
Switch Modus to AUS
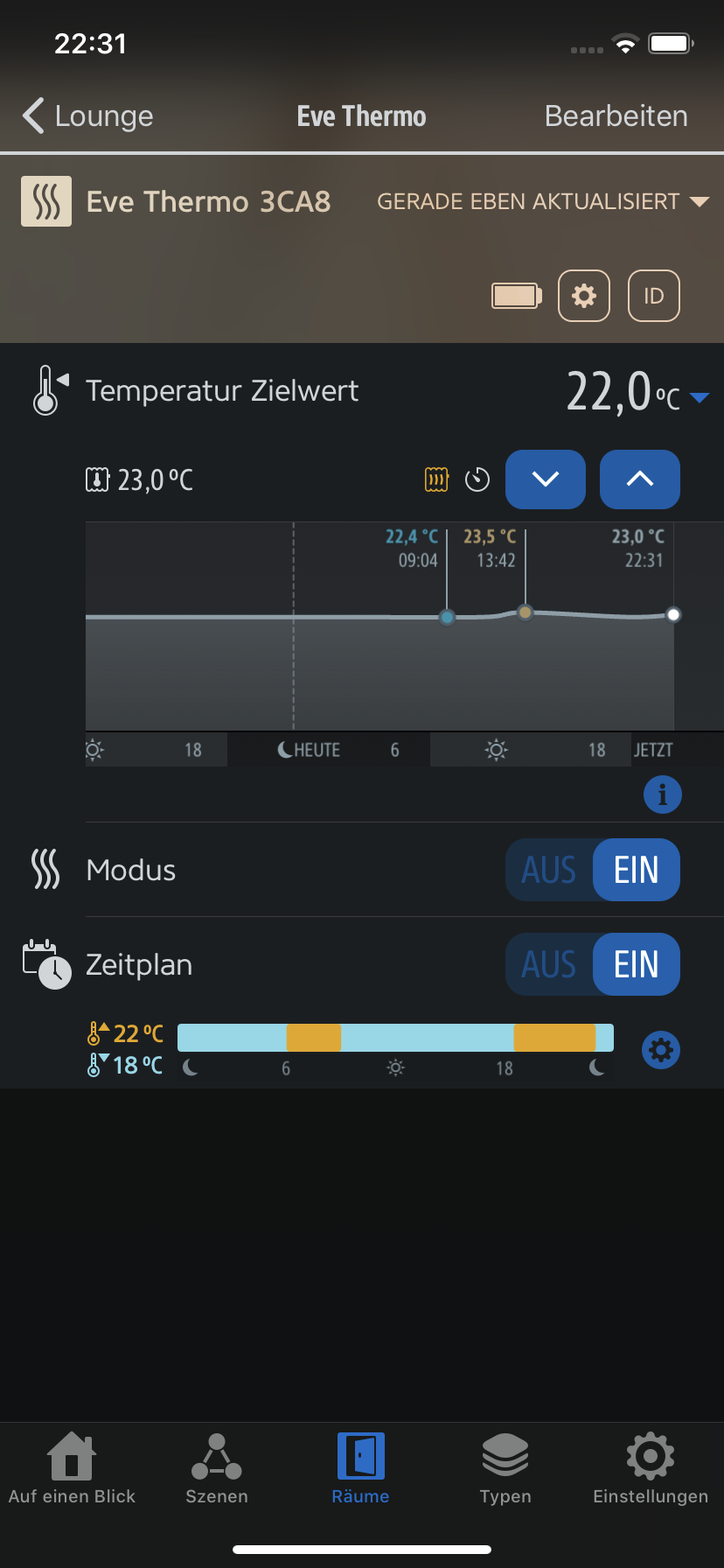(549, 870)
